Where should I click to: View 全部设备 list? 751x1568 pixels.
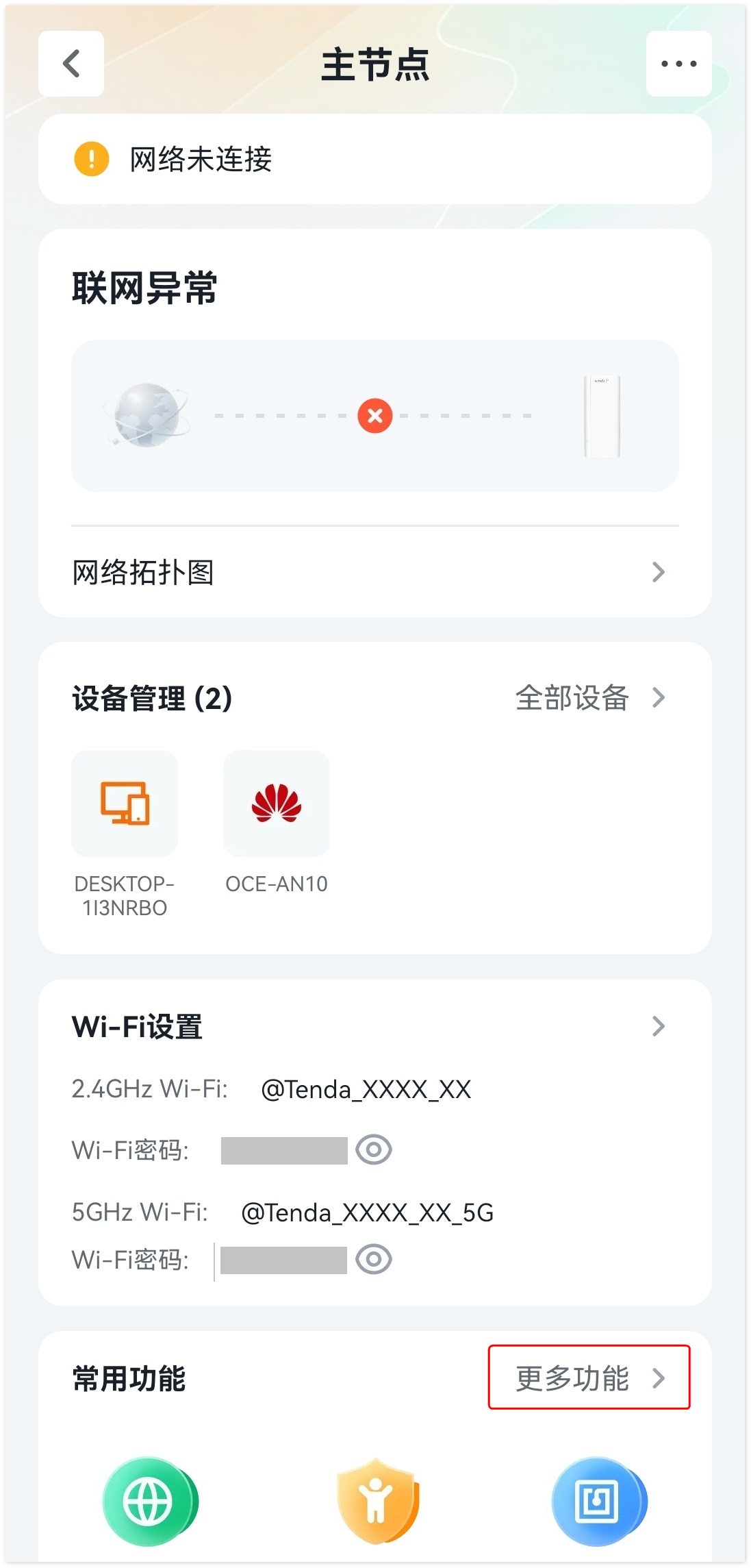(589, 698)
